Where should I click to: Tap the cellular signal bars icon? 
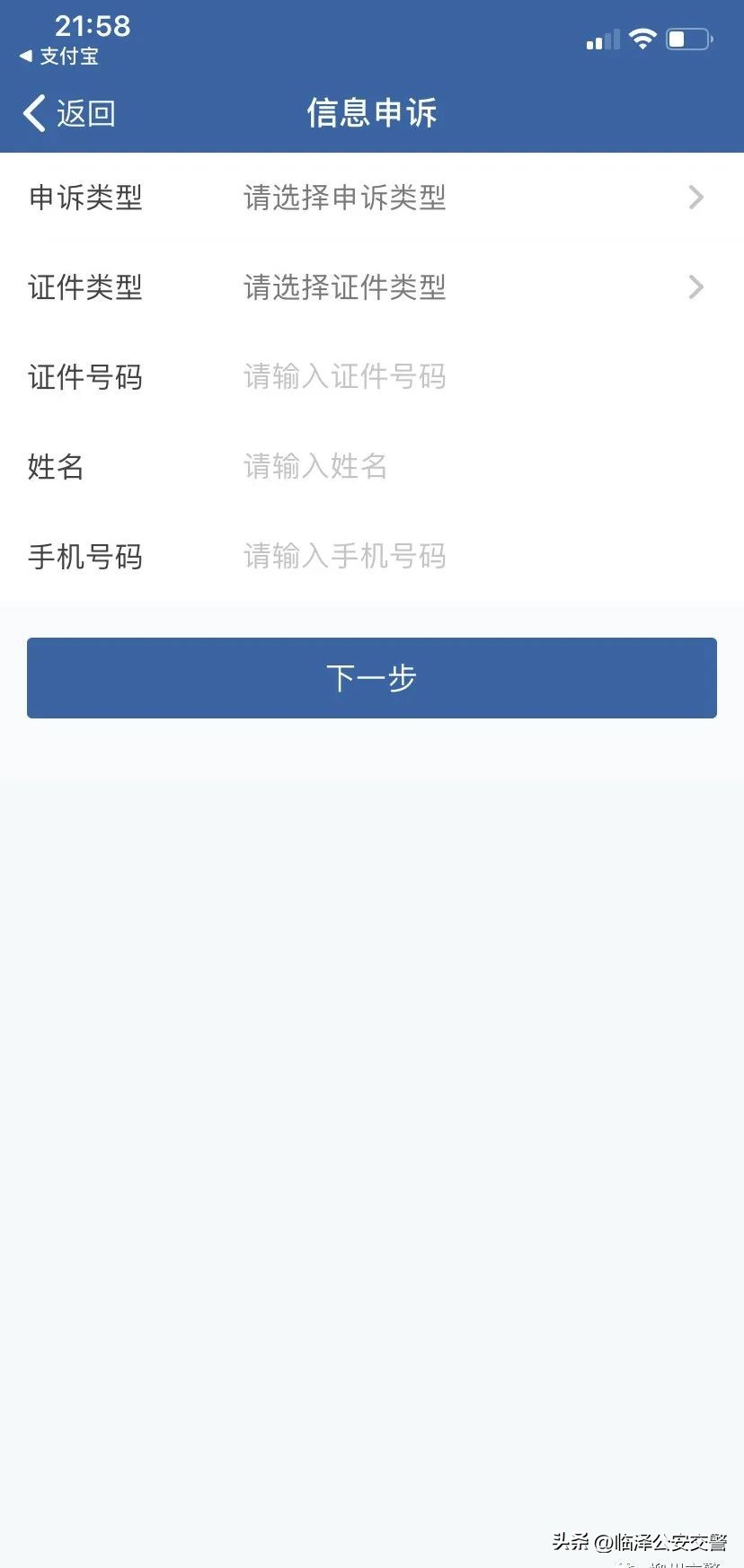(602, 40)
